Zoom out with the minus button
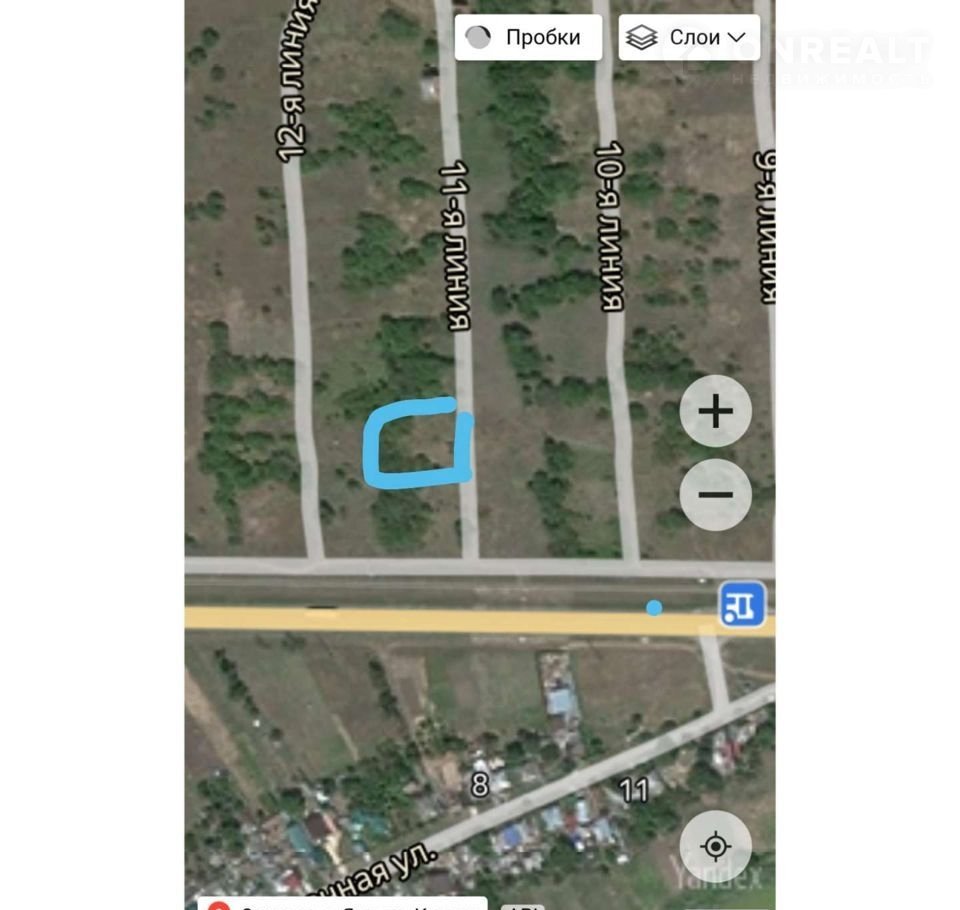Screen dimensions: 960x910 point(715,494)
